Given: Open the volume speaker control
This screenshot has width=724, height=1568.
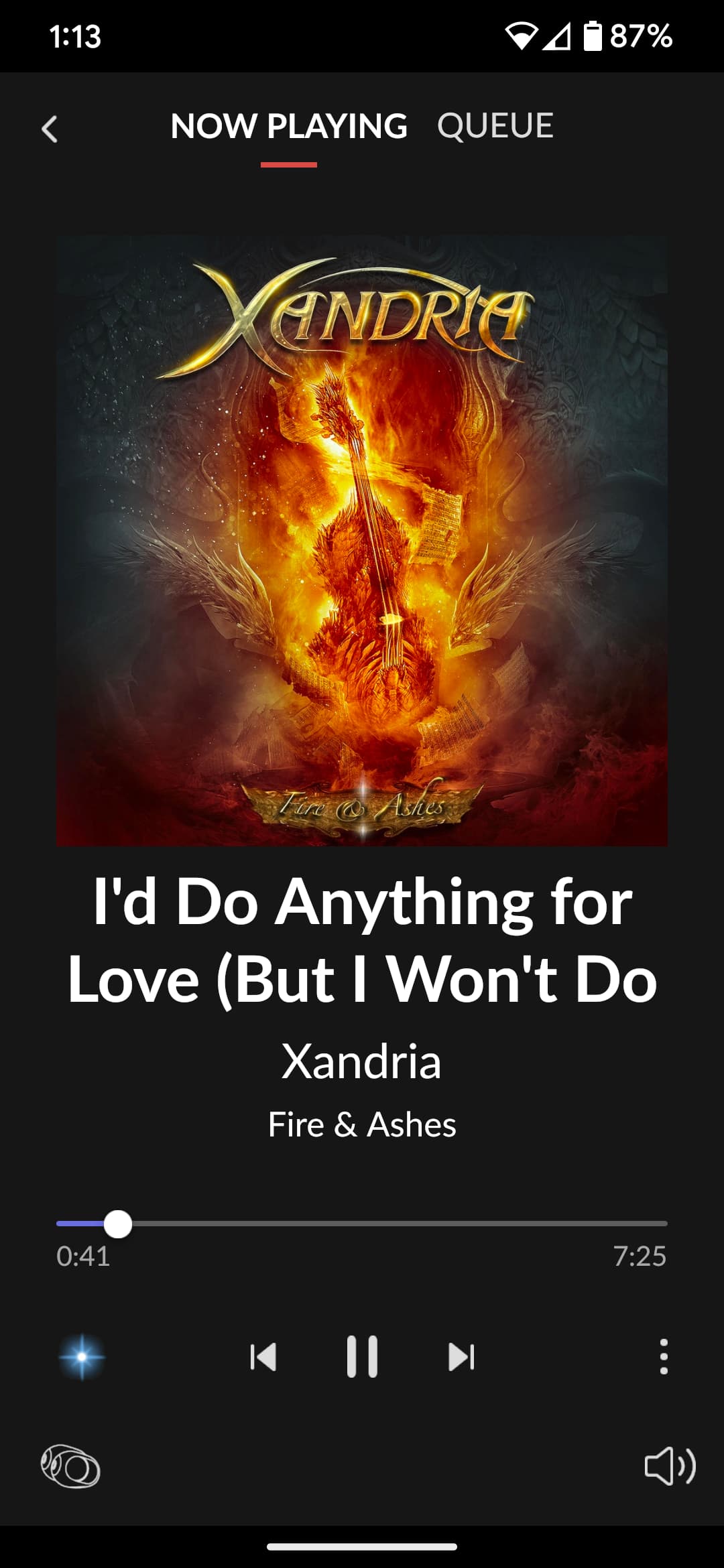Looking at the screenshot, I should [670, 1466].
